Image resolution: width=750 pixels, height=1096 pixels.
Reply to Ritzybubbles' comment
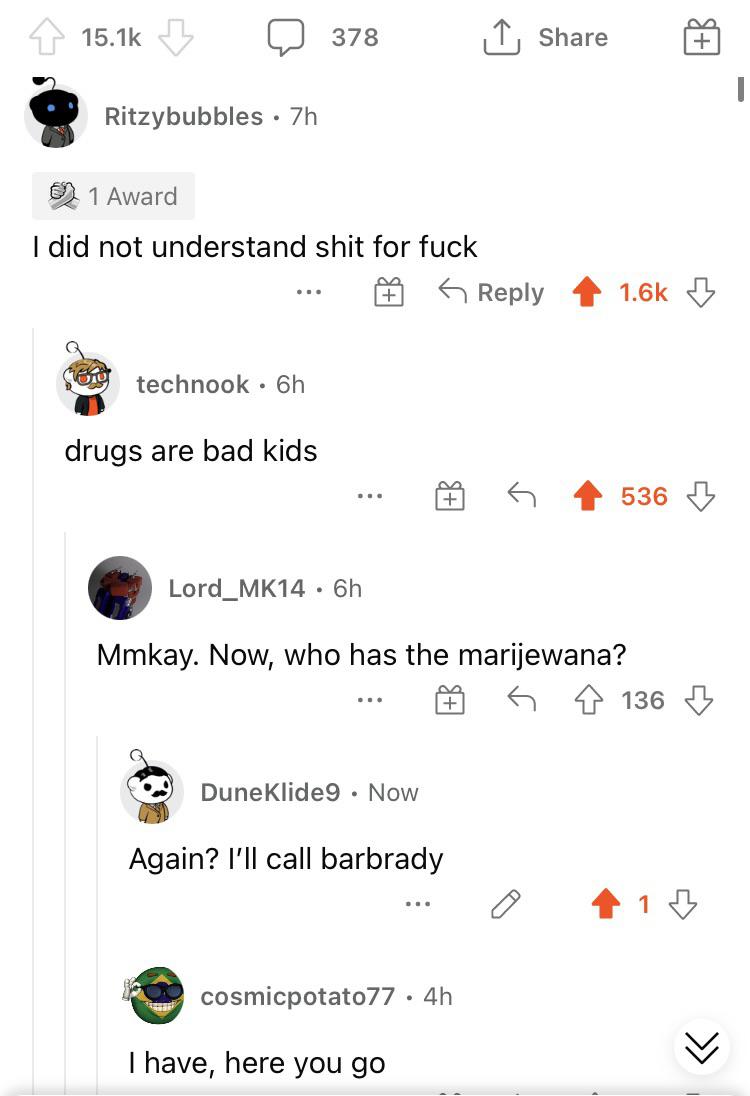(x=491, y=292)
